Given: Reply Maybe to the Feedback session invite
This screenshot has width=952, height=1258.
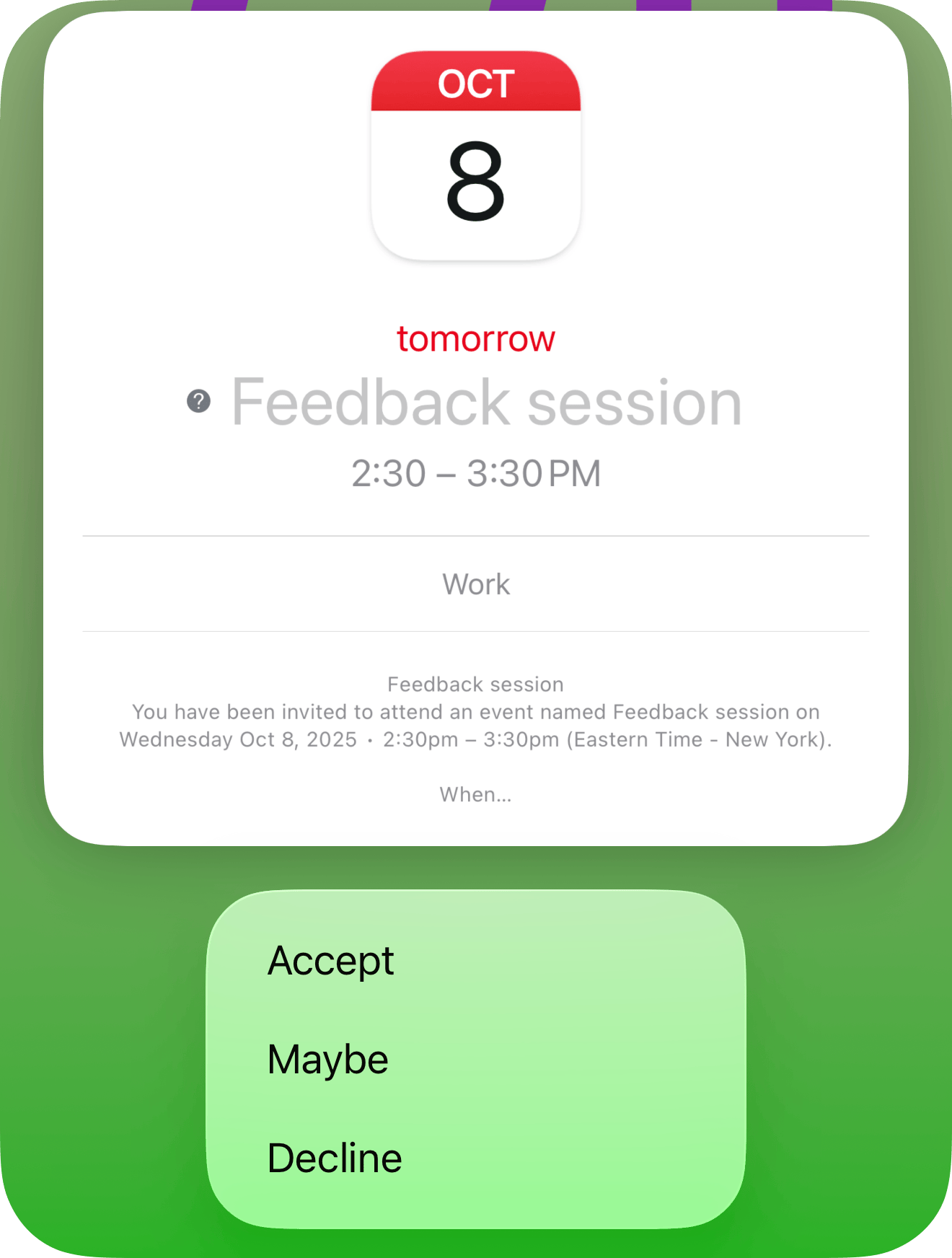Looking at the screenshot, I should pos(328,1060).
